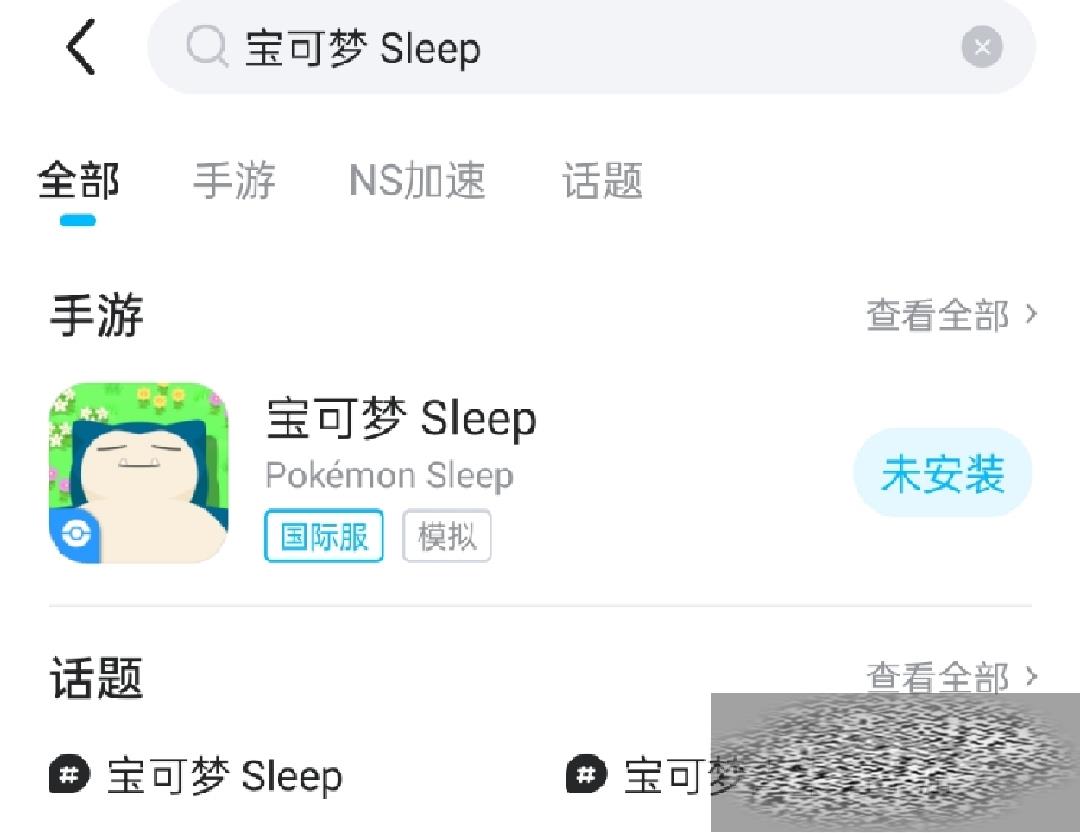1080x833 pixels.
Task: Go back using the arrow icon
Action: coord(81,47)
